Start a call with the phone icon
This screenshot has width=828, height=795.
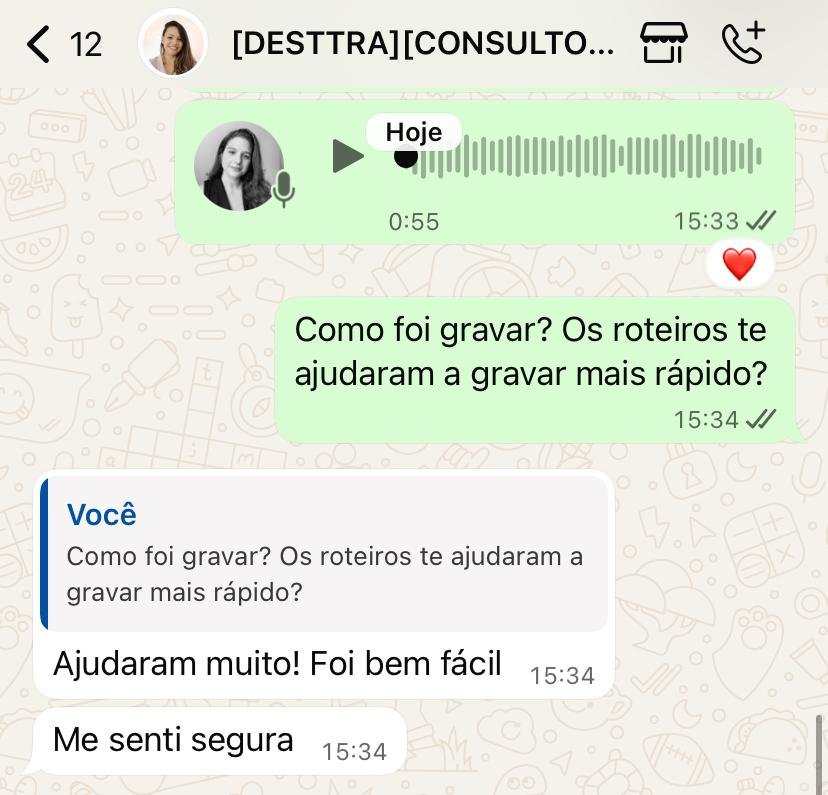point(743,43)
